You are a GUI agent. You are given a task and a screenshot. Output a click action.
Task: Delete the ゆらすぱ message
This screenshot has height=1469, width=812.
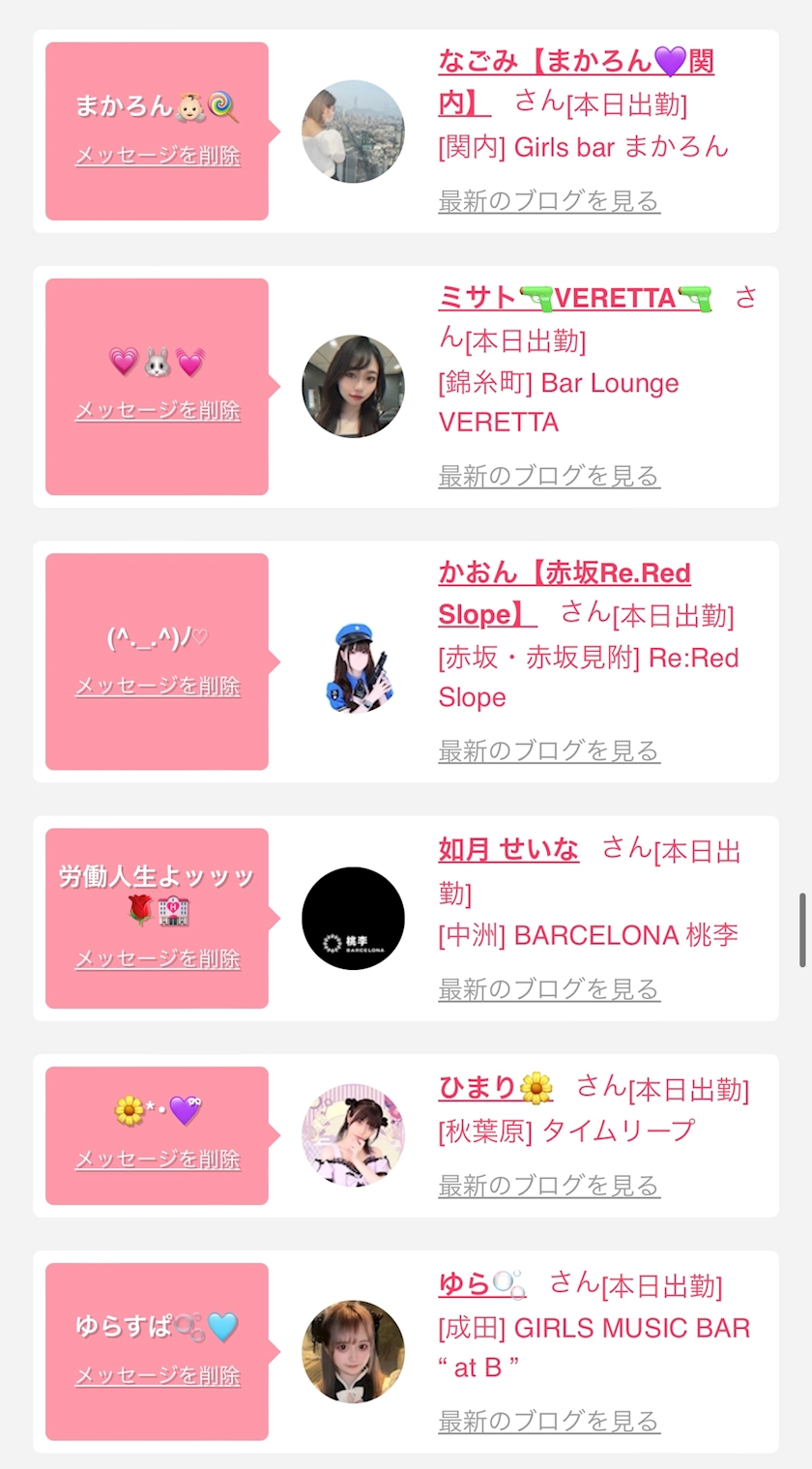click(x=158, y=1375)
